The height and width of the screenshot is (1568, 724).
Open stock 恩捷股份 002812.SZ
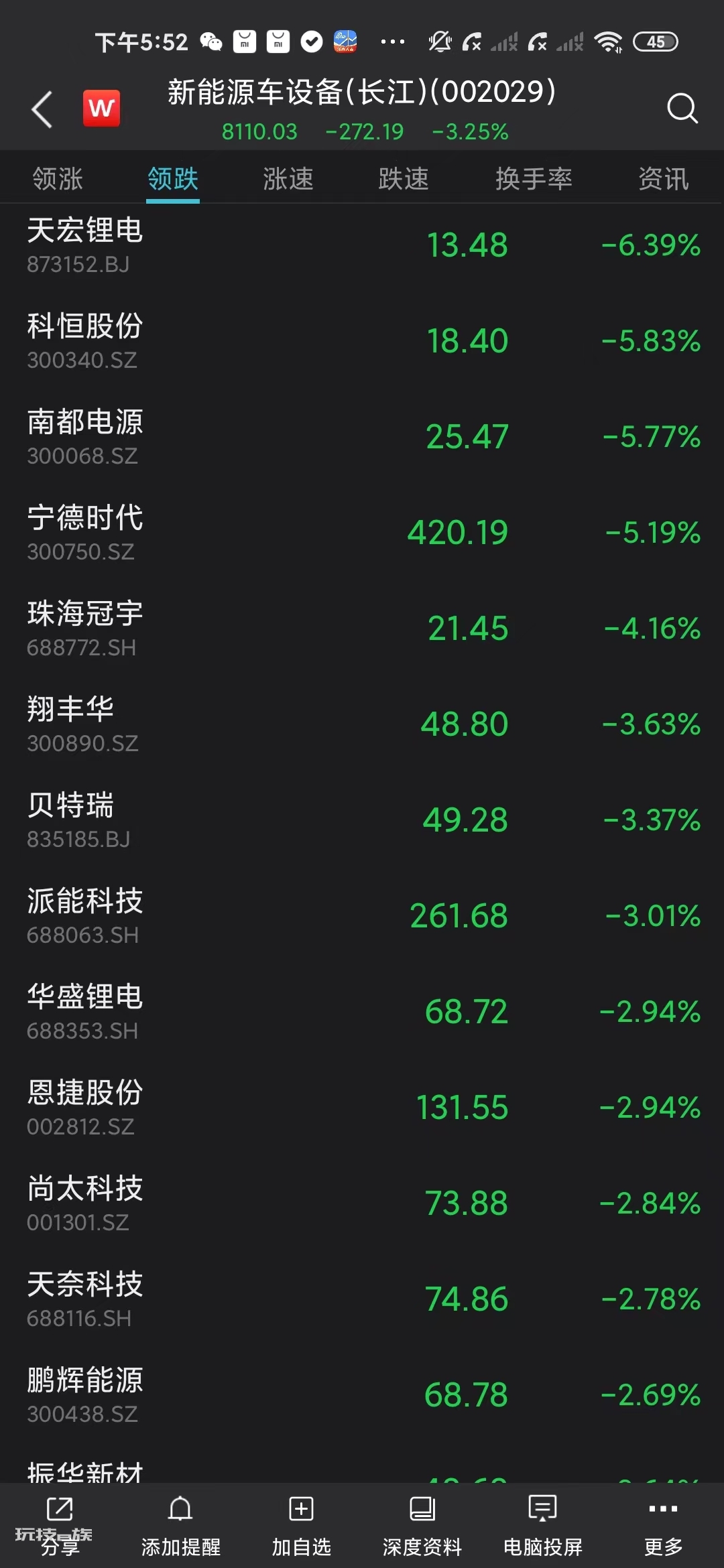(x=362, y=1108)
